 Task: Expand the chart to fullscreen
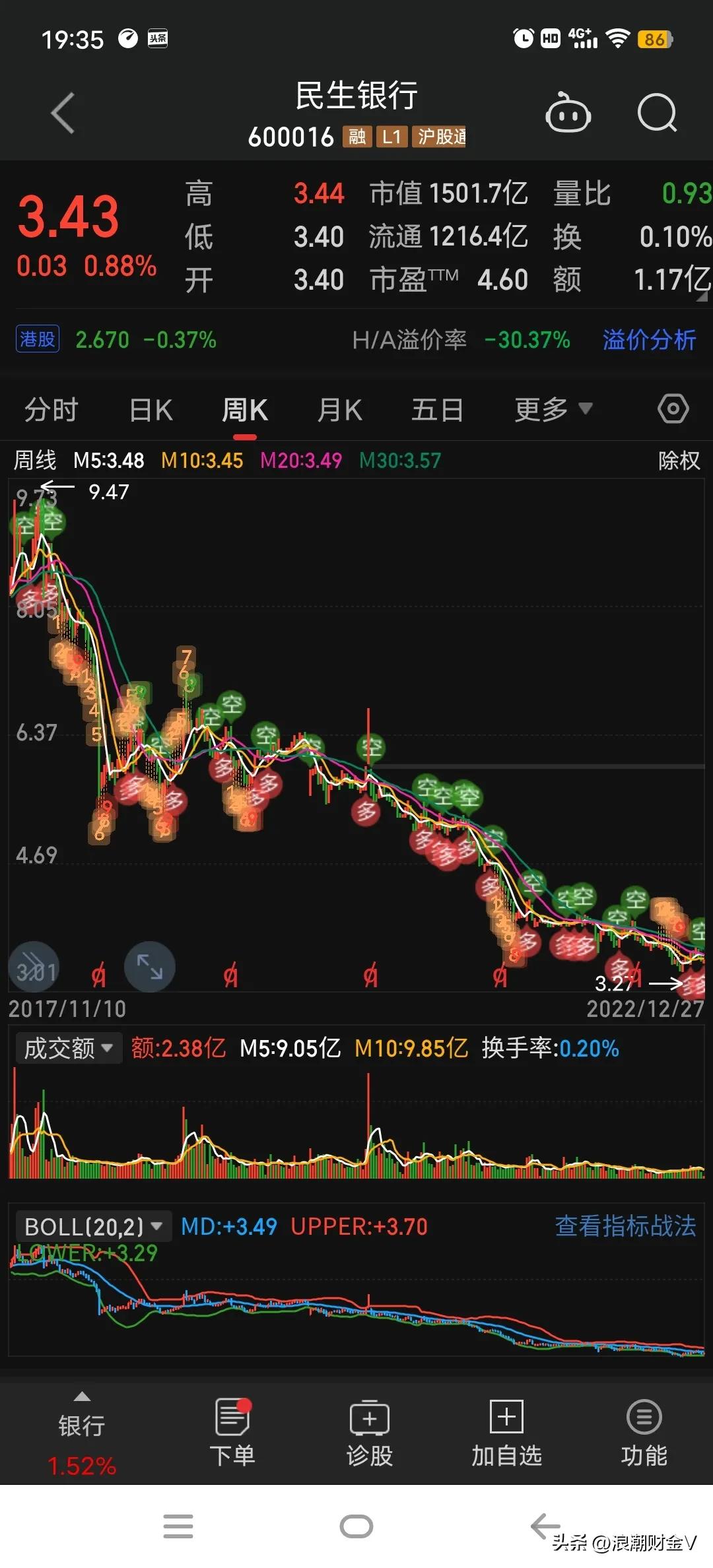click(x=150, y=967)
